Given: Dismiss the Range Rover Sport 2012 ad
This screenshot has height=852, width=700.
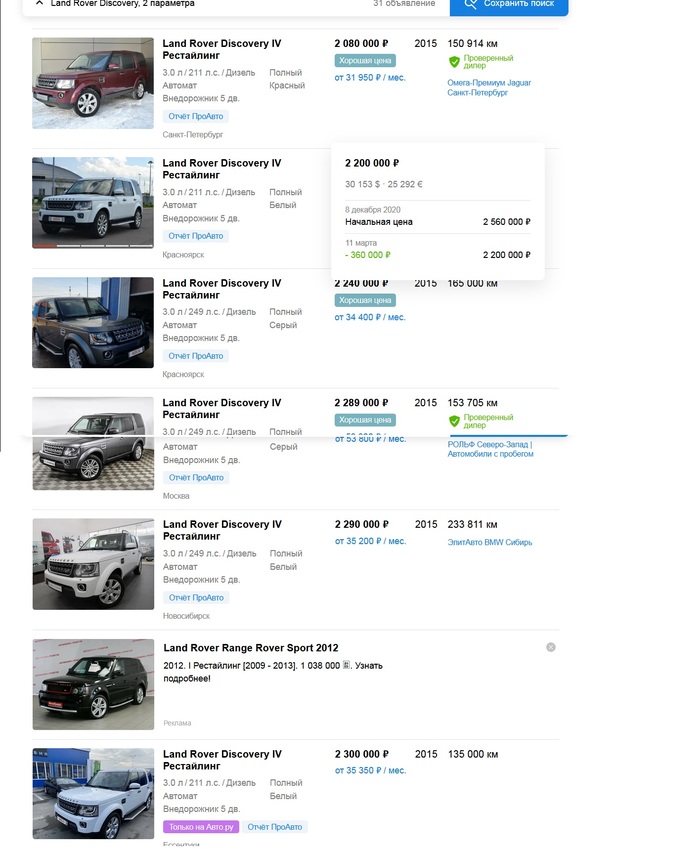Looking at the screenshot, I should click(x=551, y=647).
